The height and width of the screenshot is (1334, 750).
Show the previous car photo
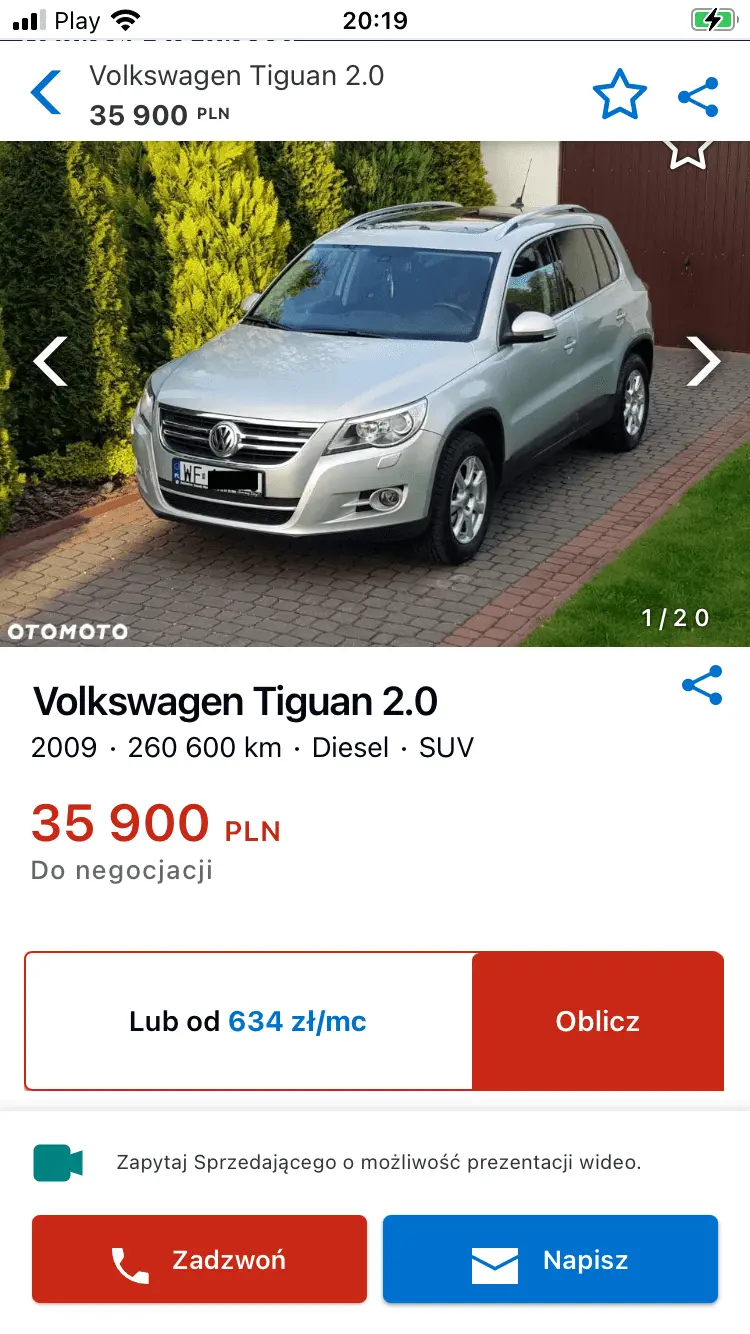click(x=50, y=361)
